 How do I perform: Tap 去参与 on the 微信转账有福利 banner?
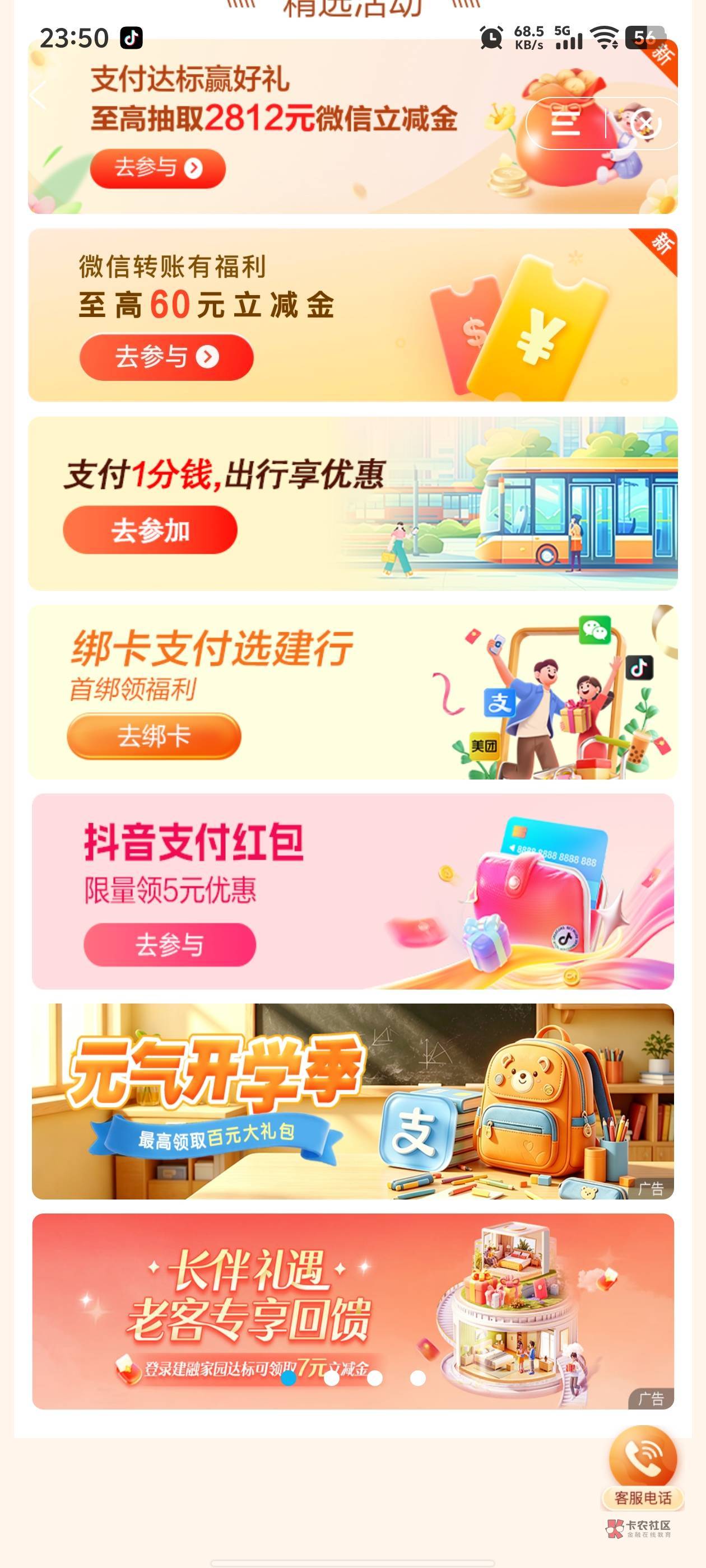[x=166, y=357]
